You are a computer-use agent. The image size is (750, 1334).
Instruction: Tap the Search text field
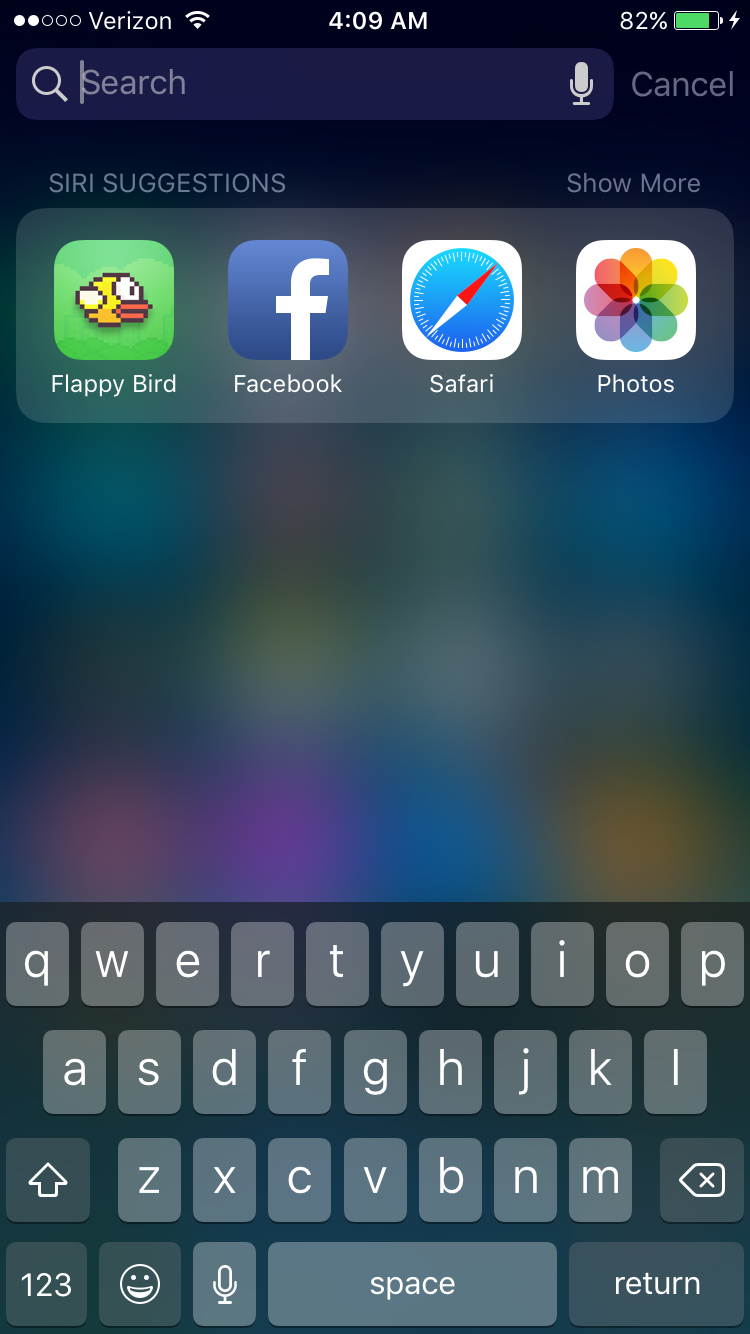point(315,84)
